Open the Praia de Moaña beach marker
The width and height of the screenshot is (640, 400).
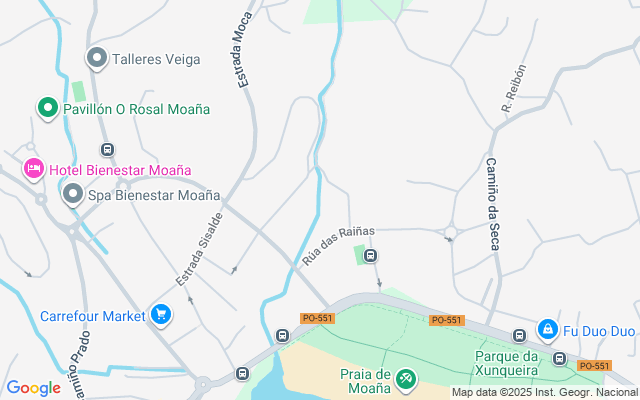(405, 378)
